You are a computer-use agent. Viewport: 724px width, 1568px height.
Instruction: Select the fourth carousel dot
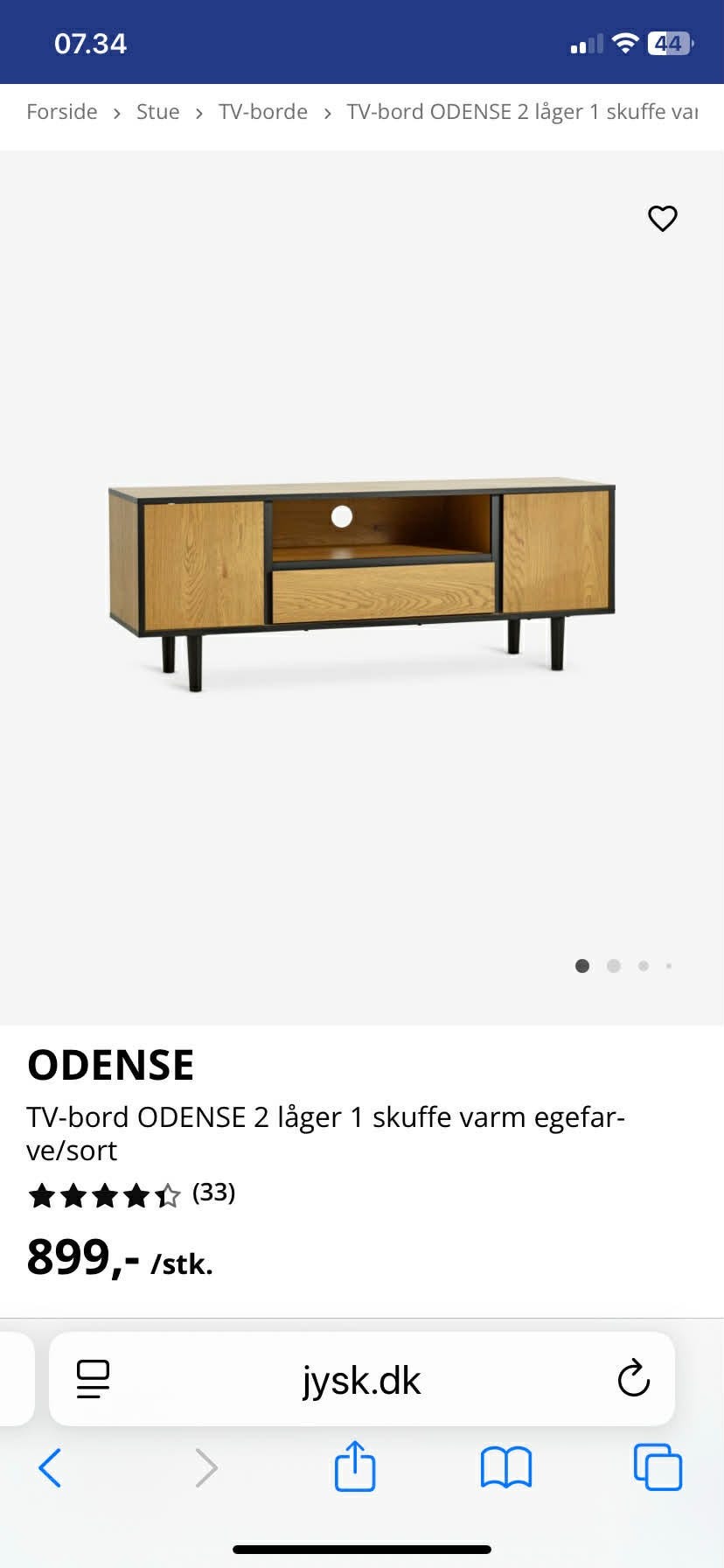pos(669,965)
